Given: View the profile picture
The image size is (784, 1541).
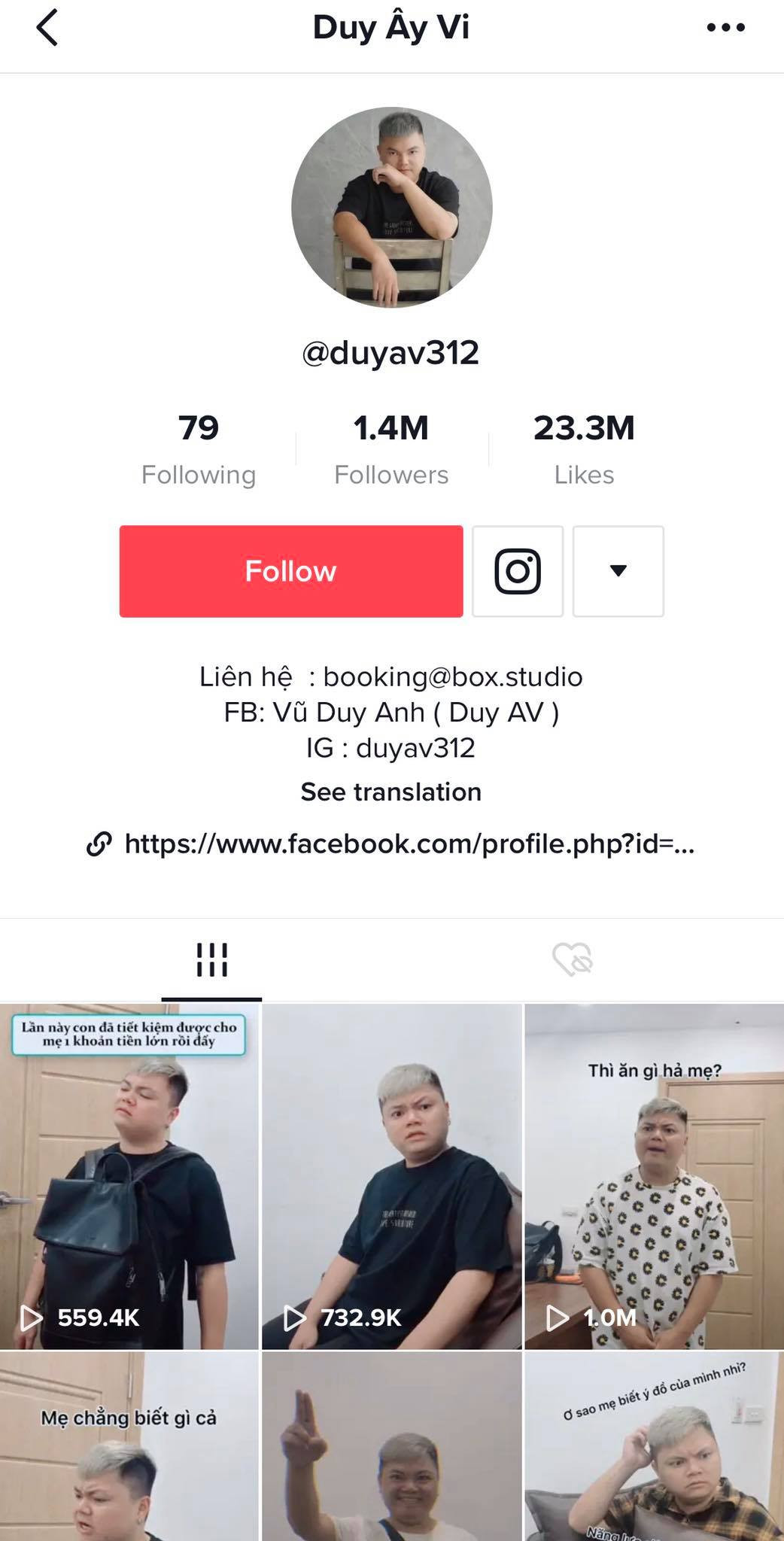Looking at the screenshot, I should pyautogui.click(x=391, y=207).
